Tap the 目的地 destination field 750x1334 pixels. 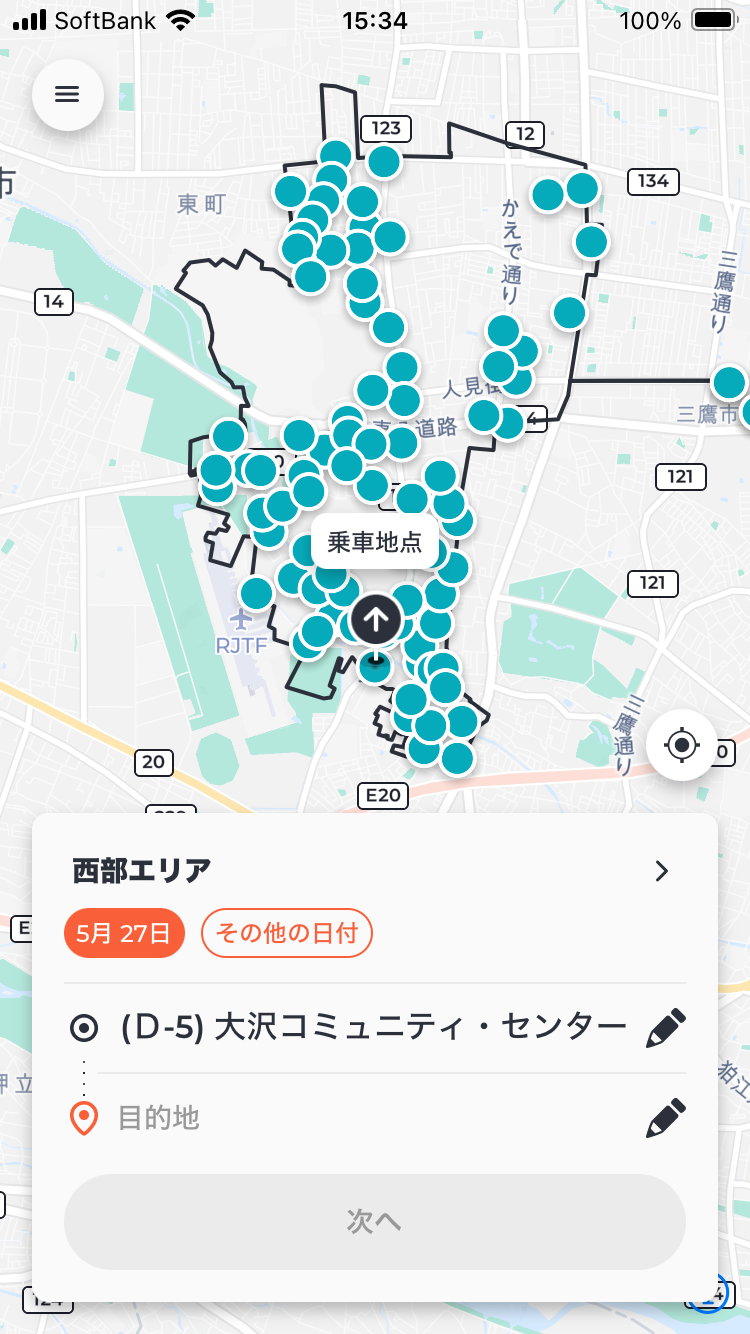(350, 1117)
